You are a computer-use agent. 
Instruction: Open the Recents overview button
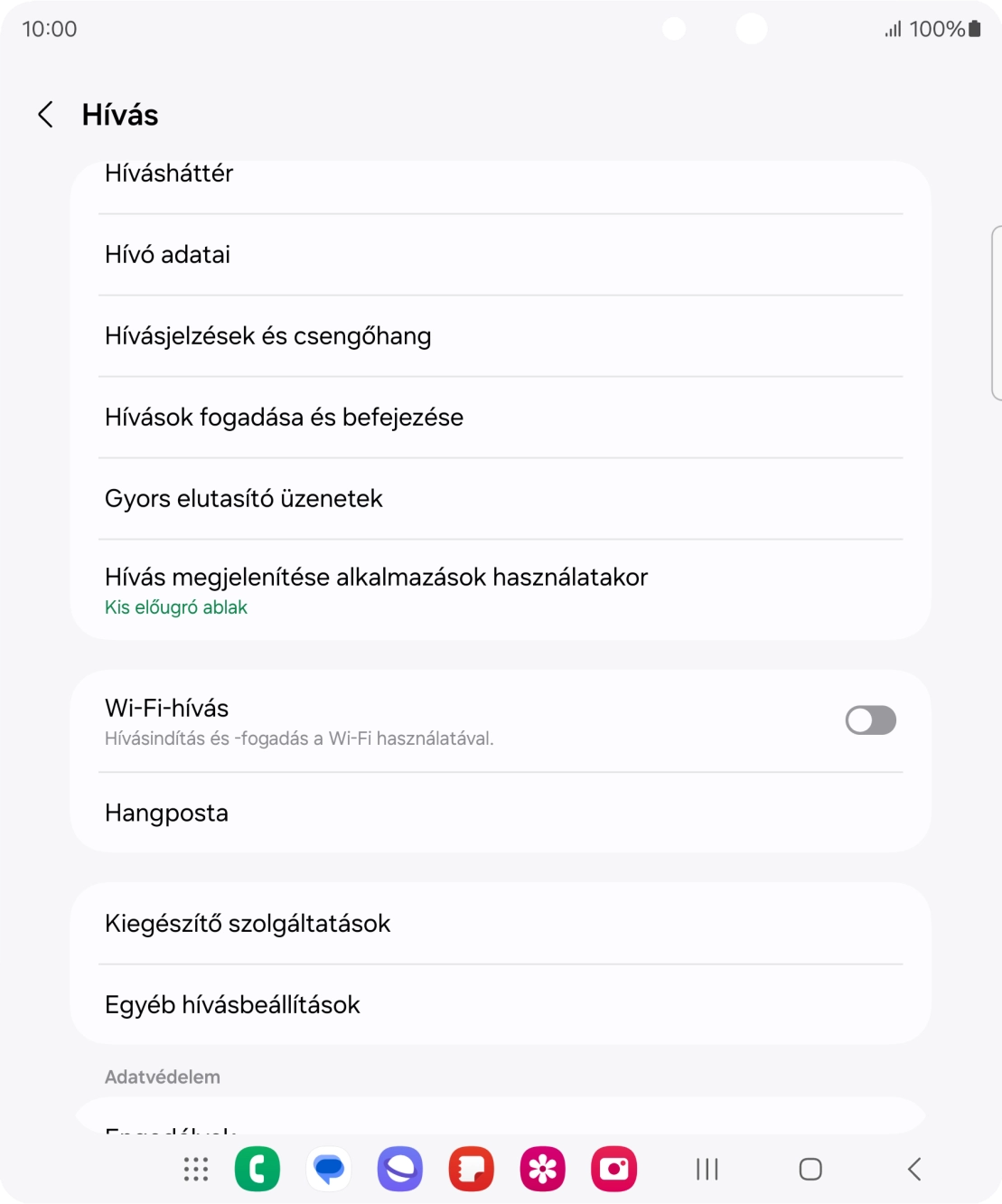707,1168
